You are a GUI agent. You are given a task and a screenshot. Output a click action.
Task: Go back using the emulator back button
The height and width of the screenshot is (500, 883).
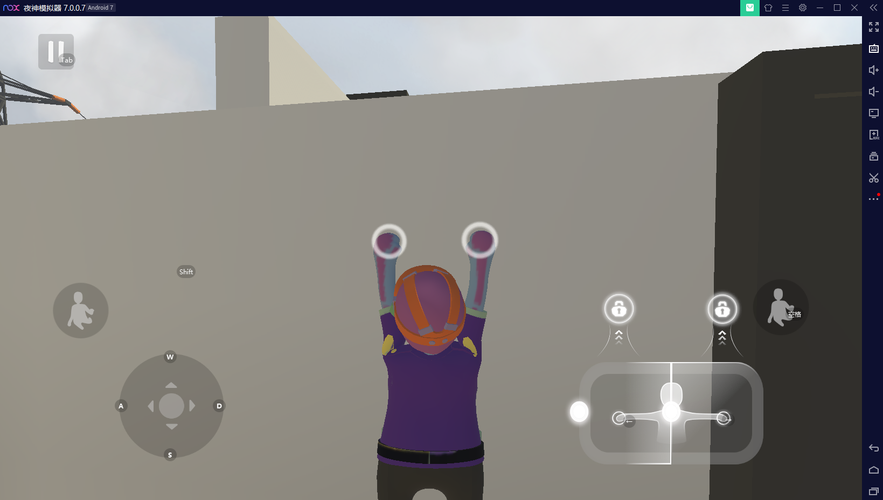coord(873,448)
